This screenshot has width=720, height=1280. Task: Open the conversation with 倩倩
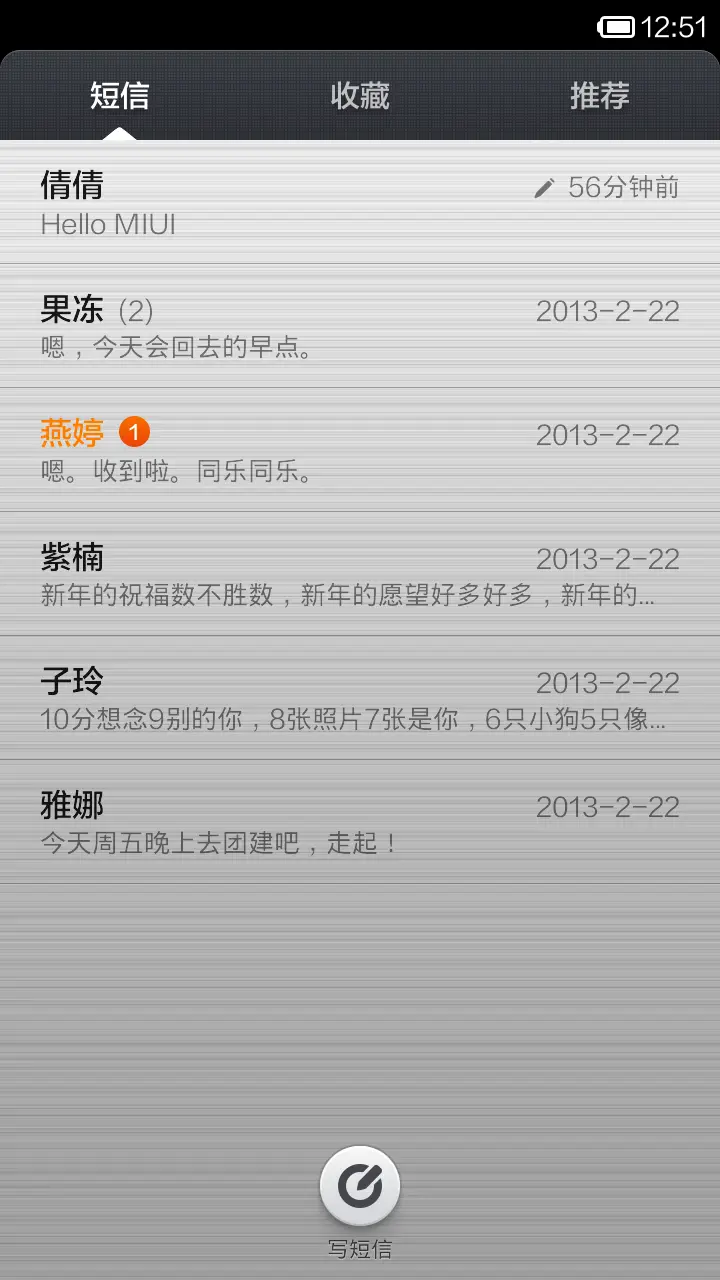(x=300, y=205)
